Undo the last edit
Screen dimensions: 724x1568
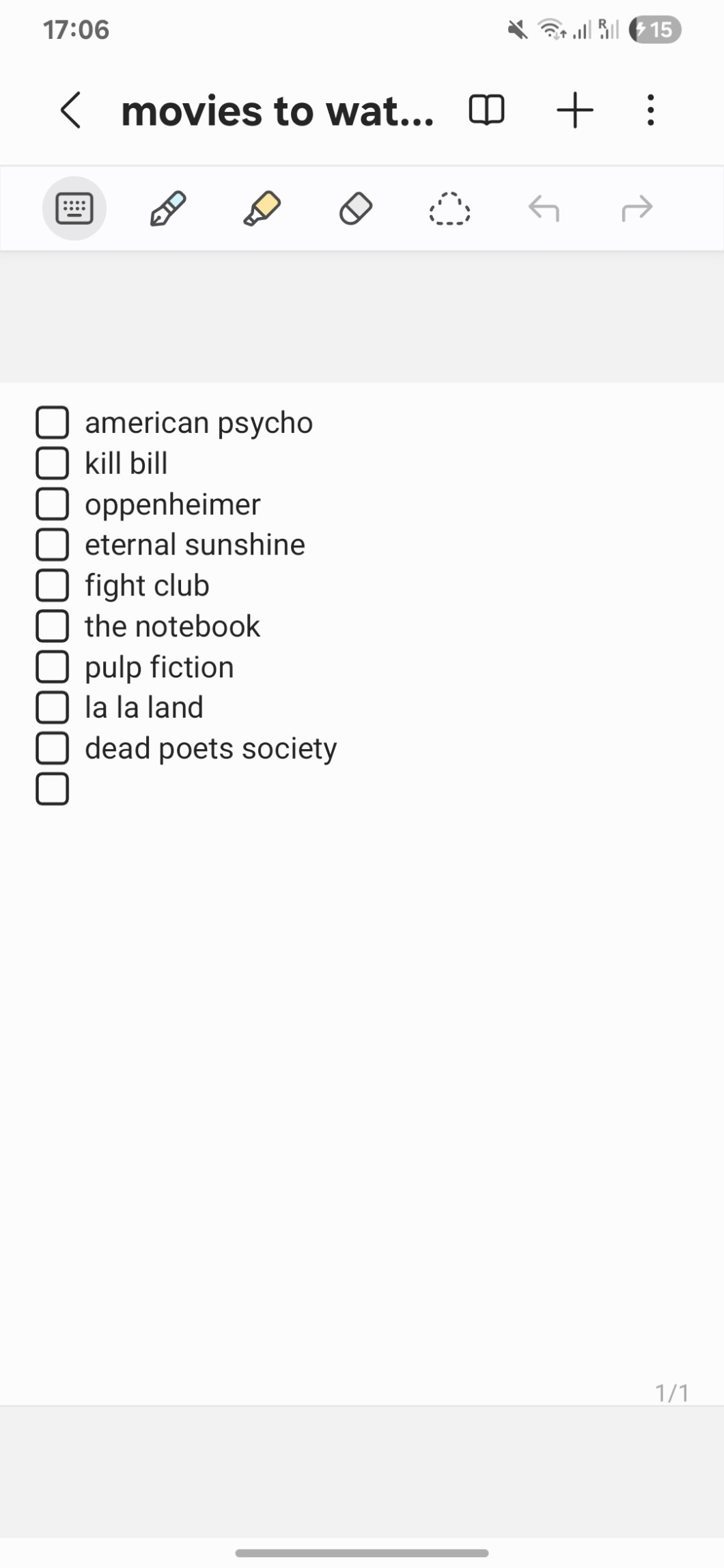(x=544, y=208)
